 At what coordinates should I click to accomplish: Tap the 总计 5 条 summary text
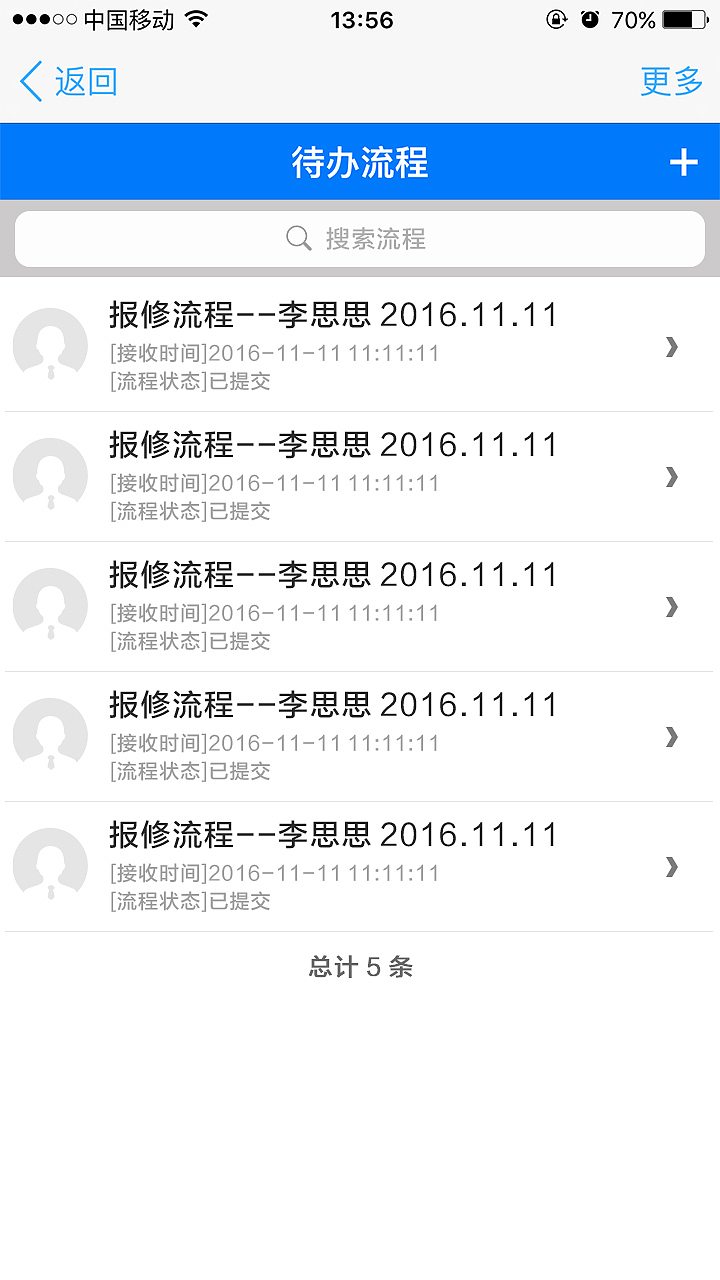pyautogui.click(x=360, y=966)
